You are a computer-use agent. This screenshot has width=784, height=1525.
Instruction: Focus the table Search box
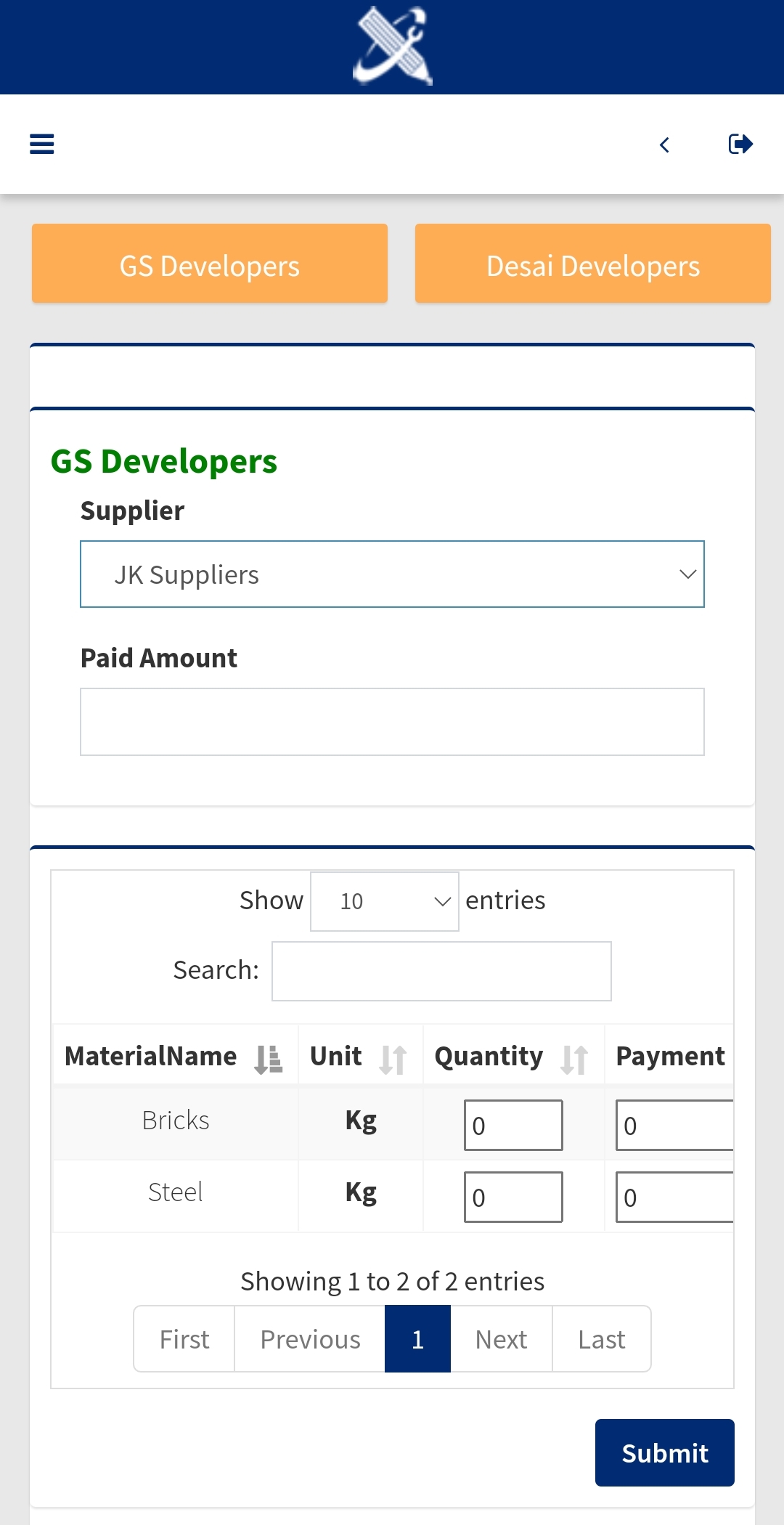point(441,971)
